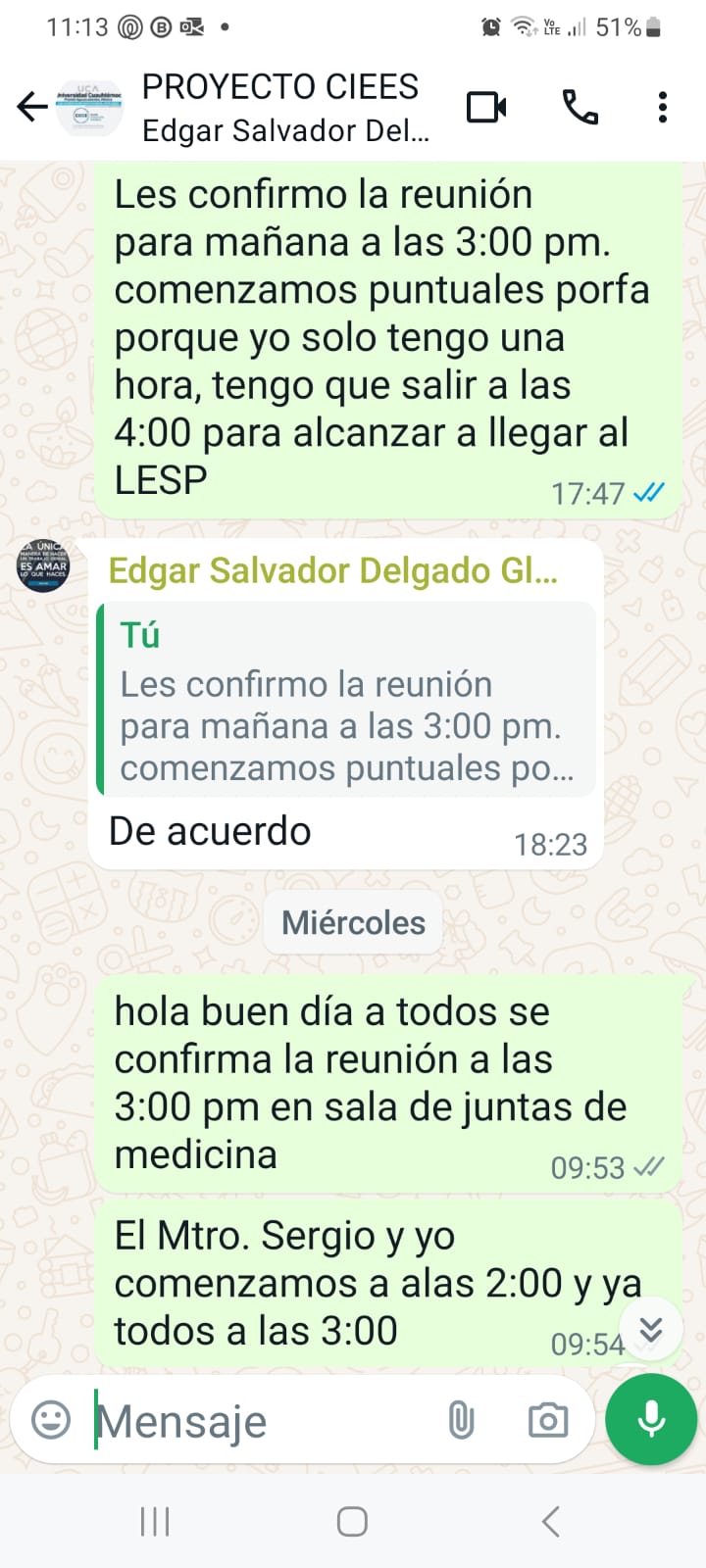Image resolution: width=706 pixels, height=1568 pixels.
Task: Open recent apps from the navigation bar
Action: click(x=155, y=1522)
